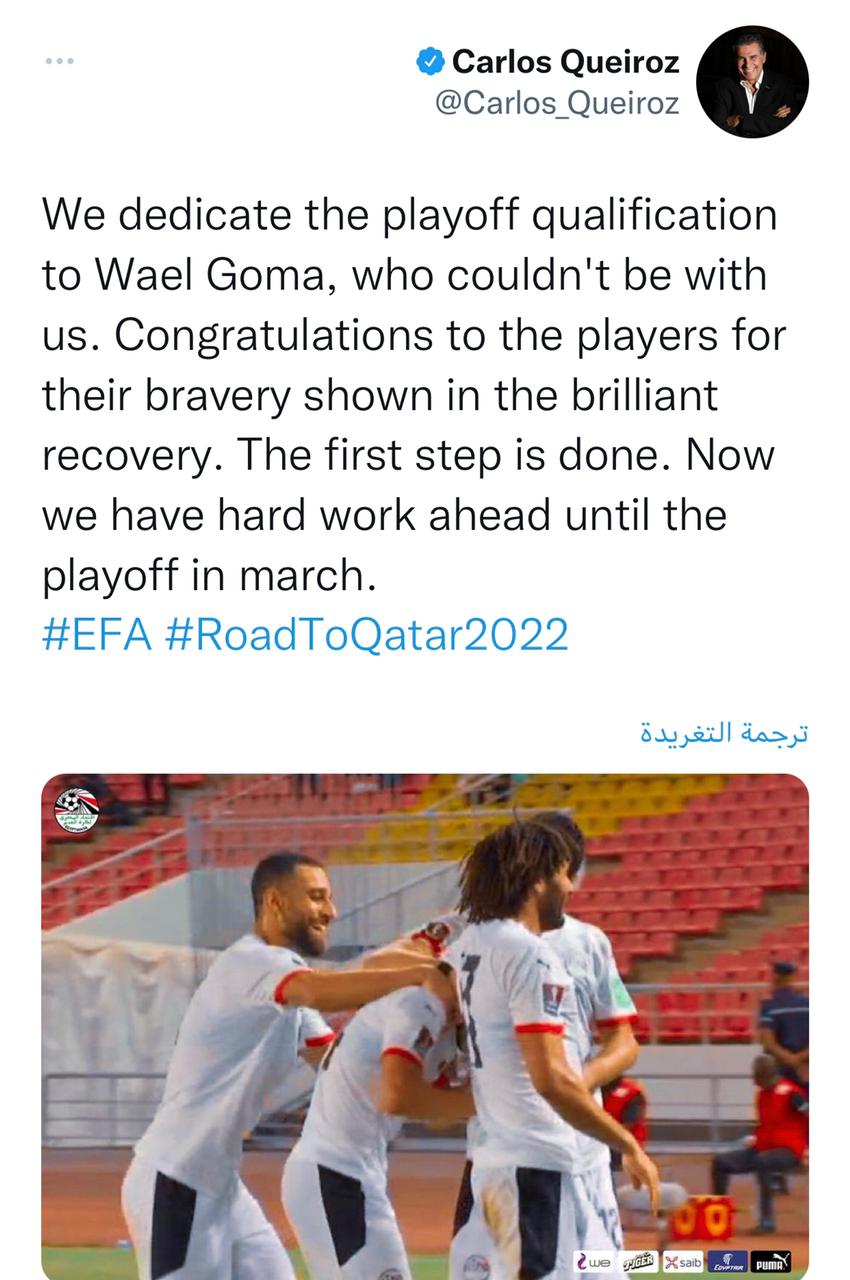Open the #EFA hashtag
The width and height of the screenshot is (850, 1280).
tap(97, 634)
